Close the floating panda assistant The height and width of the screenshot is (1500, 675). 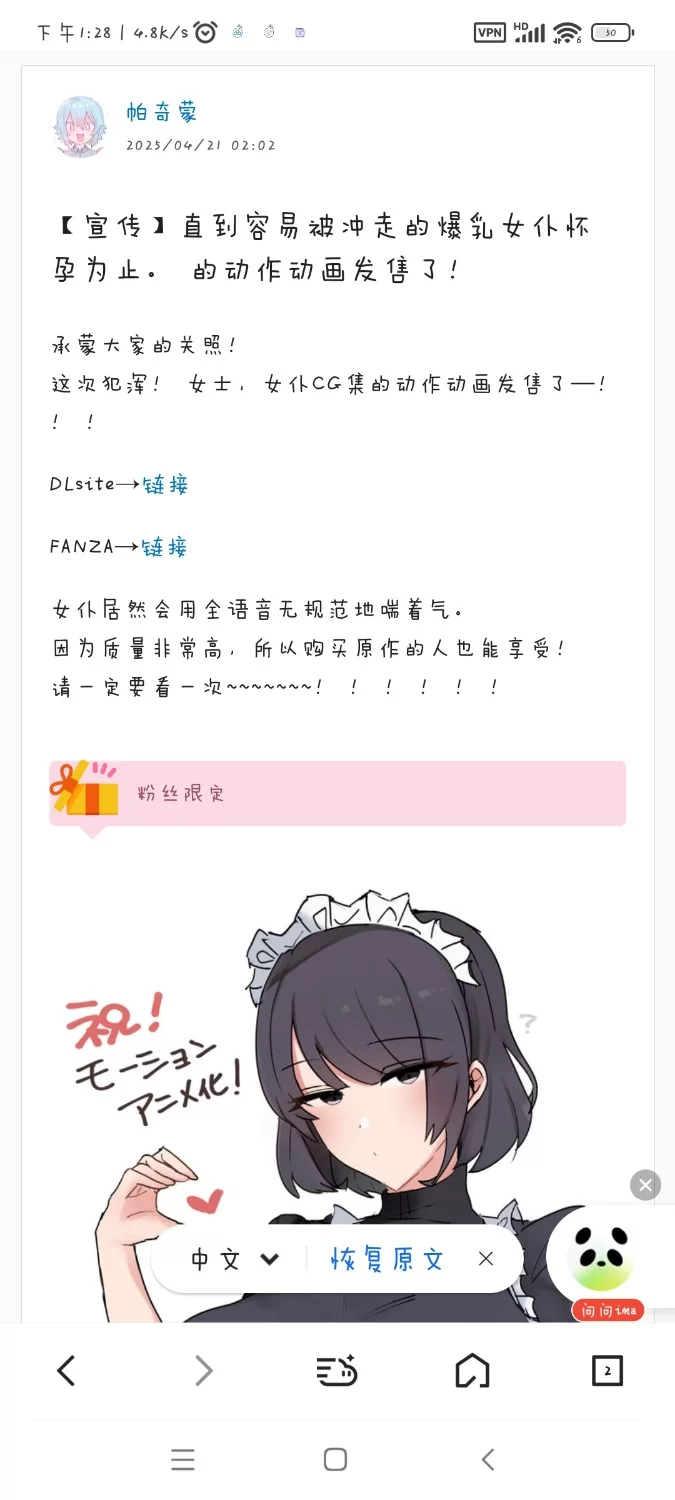pos(645,1185)
